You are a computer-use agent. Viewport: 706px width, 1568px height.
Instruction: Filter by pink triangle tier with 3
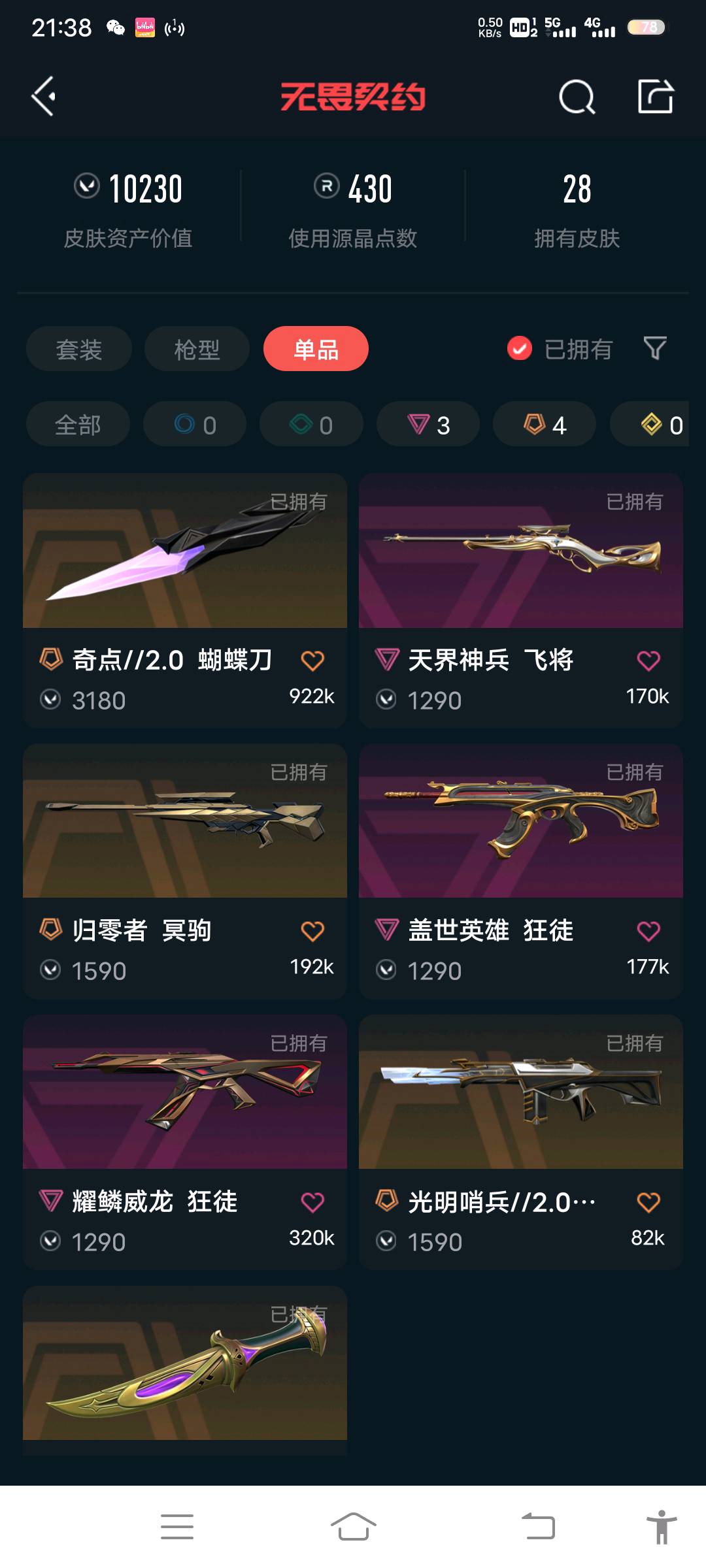tap(428, 425)
